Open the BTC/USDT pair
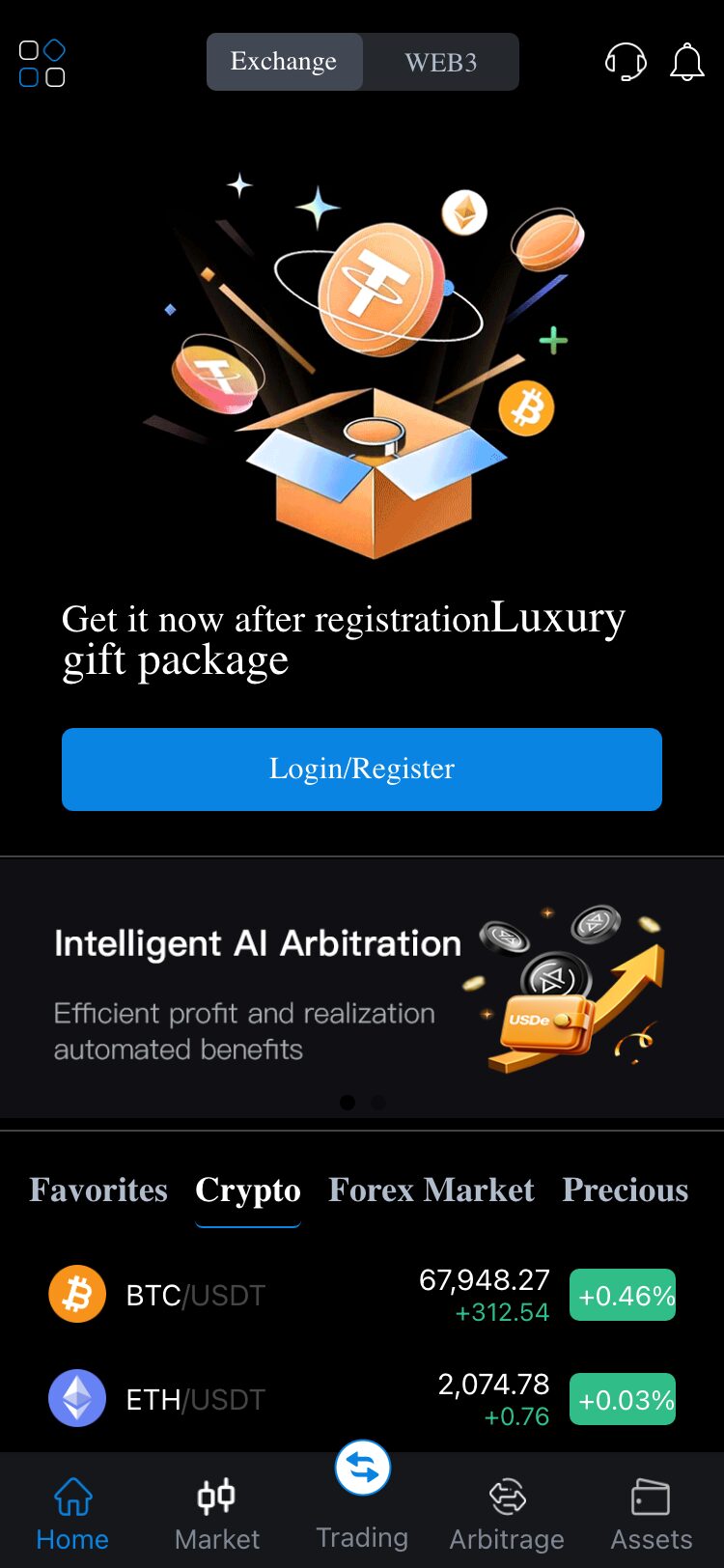Image resolution: width=724 pixels, height=1568 pixels. coord(362,1295)
